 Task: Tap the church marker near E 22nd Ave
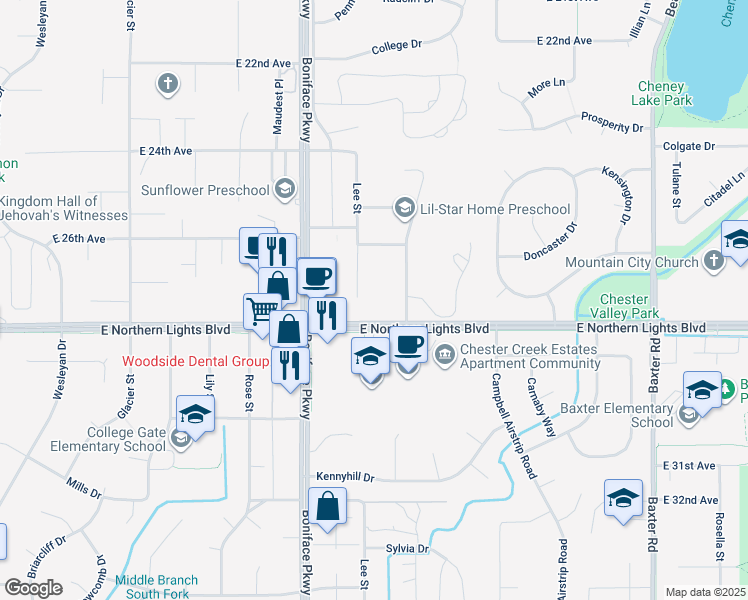pos(168,84)
